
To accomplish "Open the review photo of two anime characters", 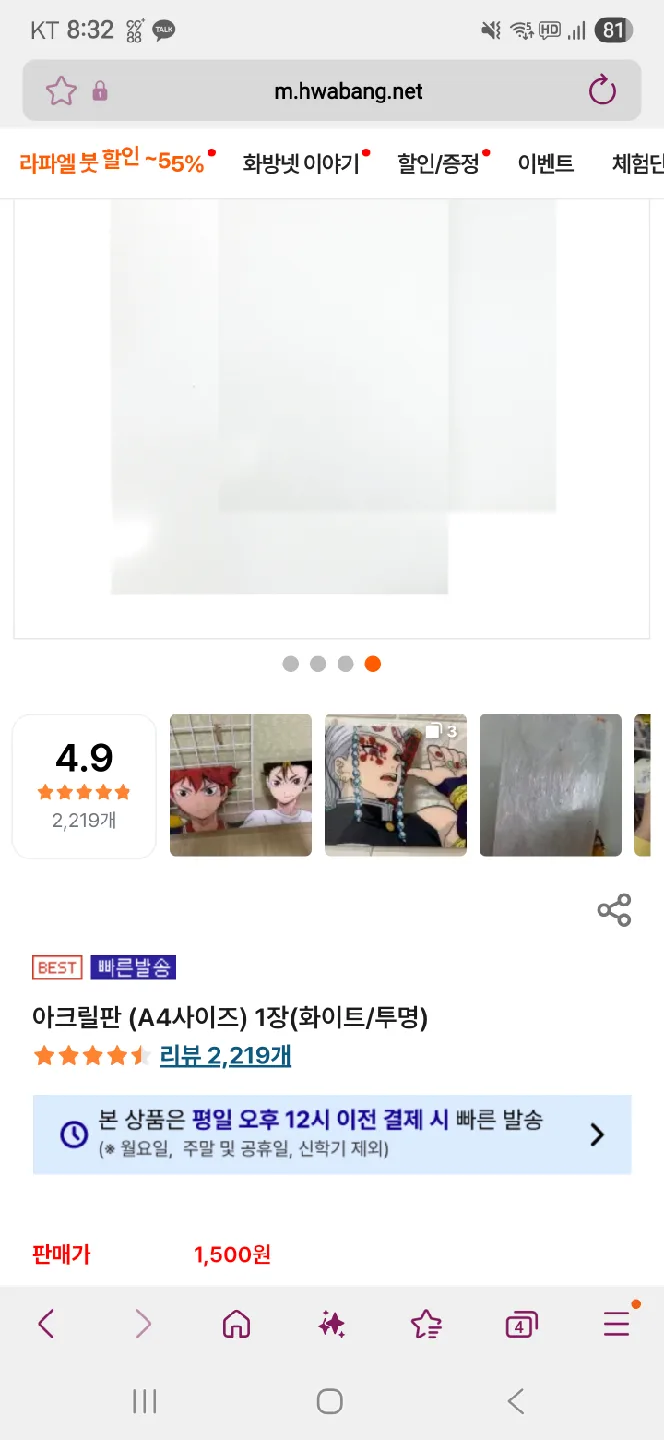I will coord(241,785).
